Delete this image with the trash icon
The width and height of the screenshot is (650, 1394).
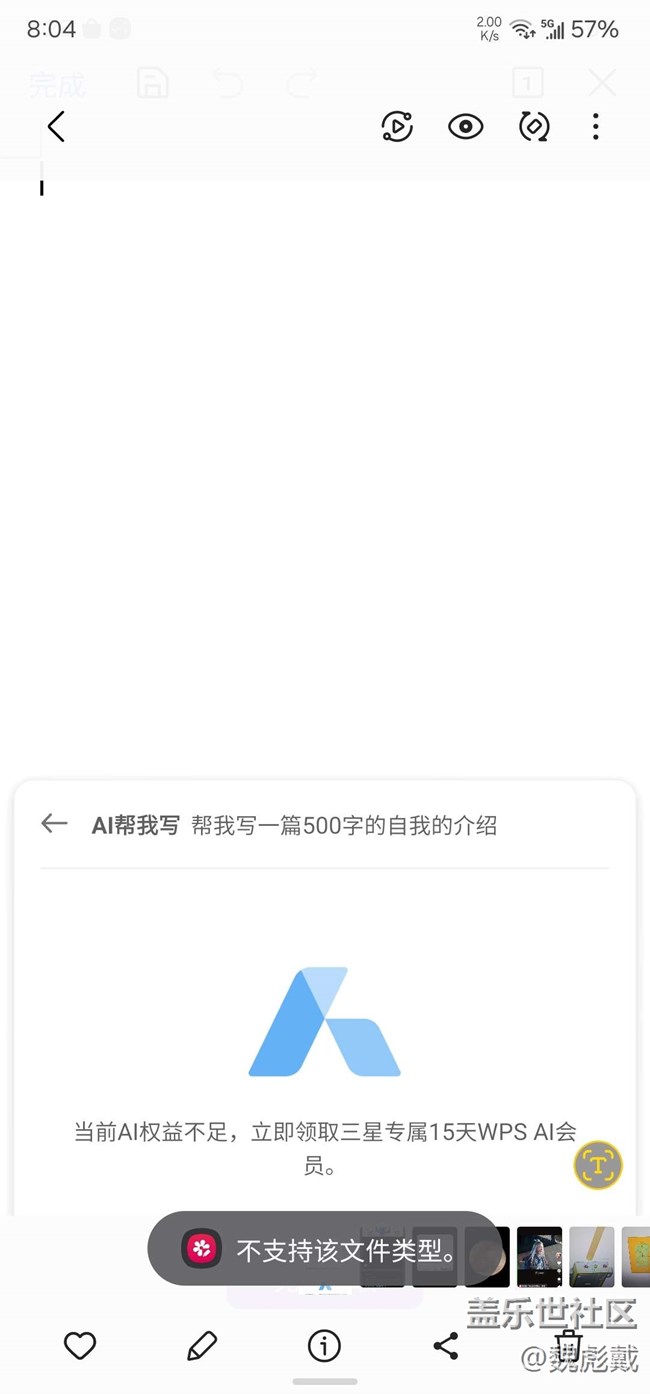568,1346
